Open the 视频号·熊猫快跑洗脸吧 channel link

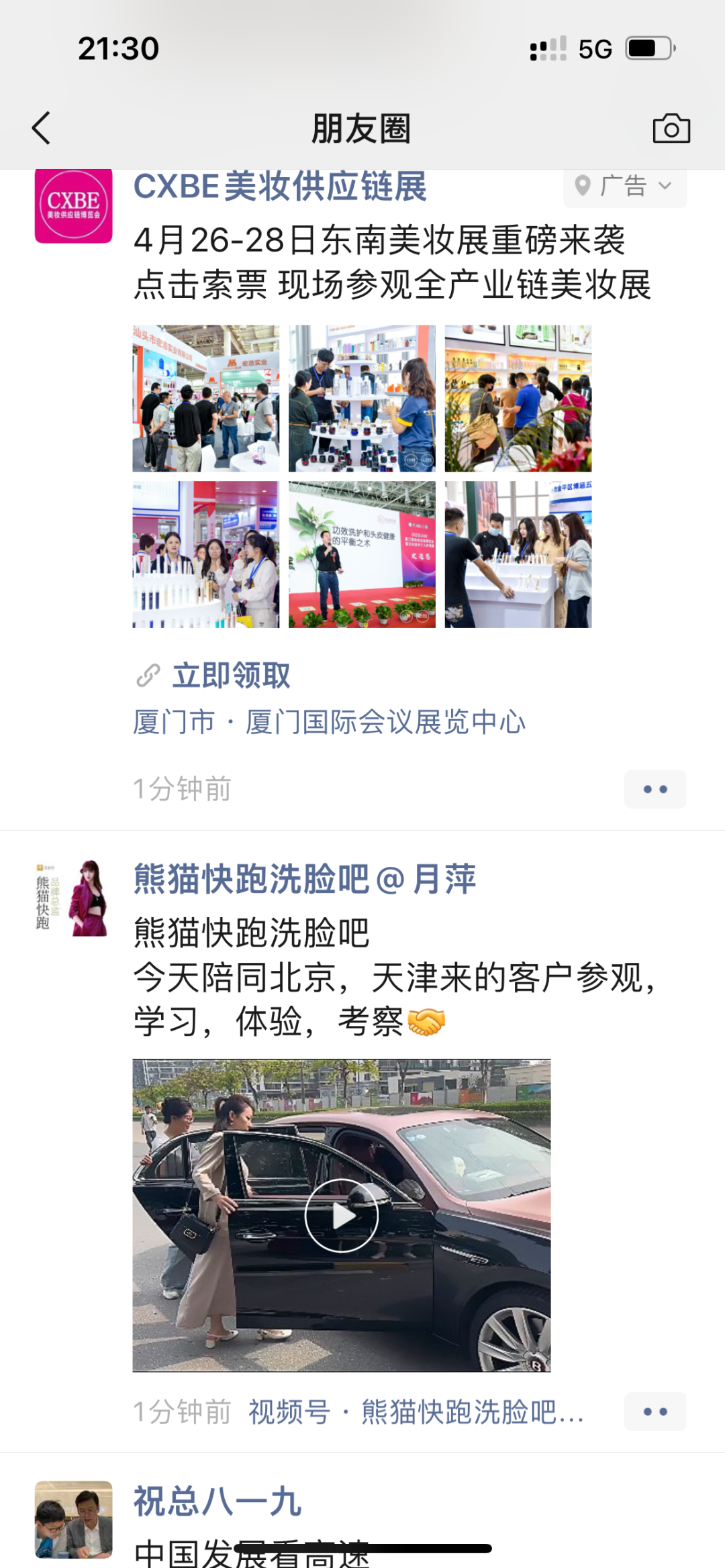click(416, 1412)
